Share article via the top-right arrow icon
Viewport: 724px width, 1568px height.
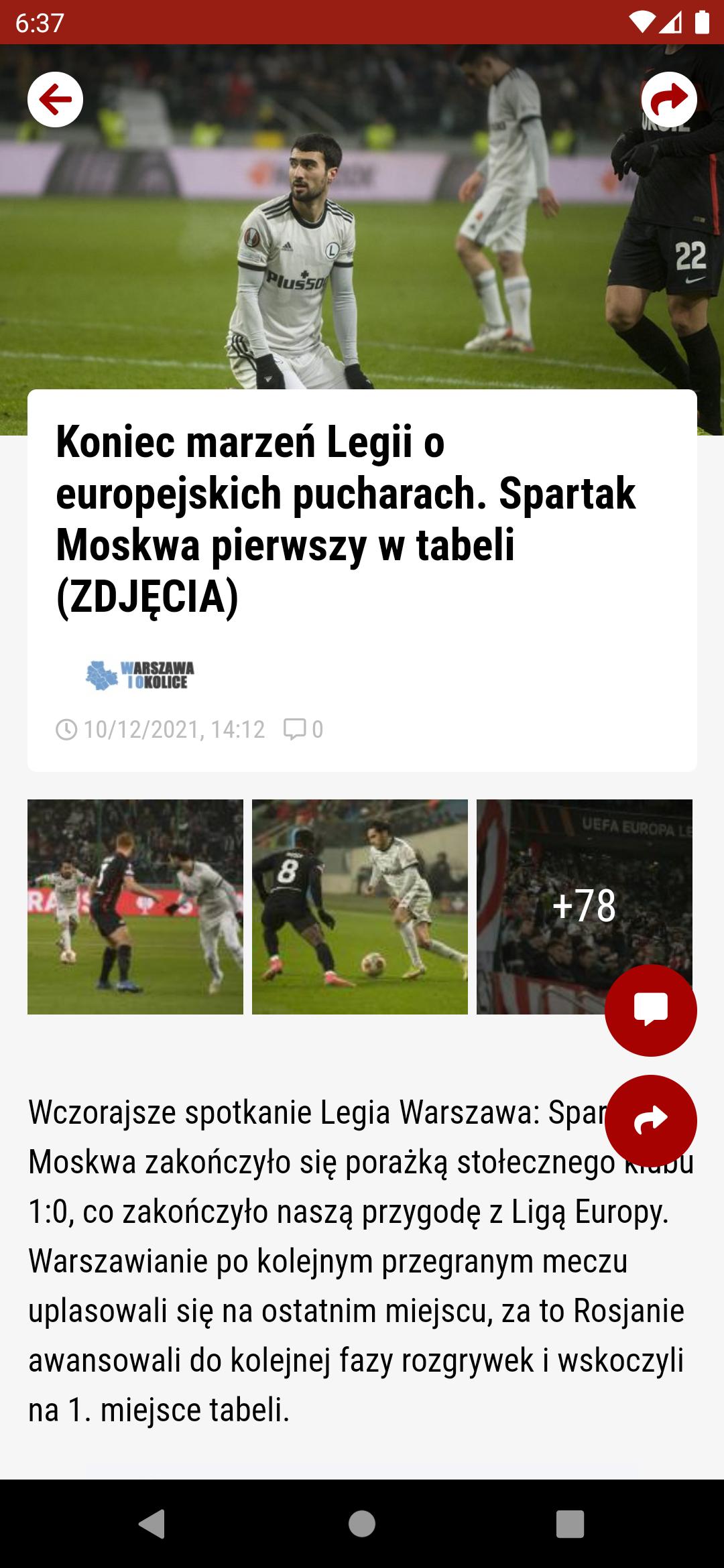669,99
